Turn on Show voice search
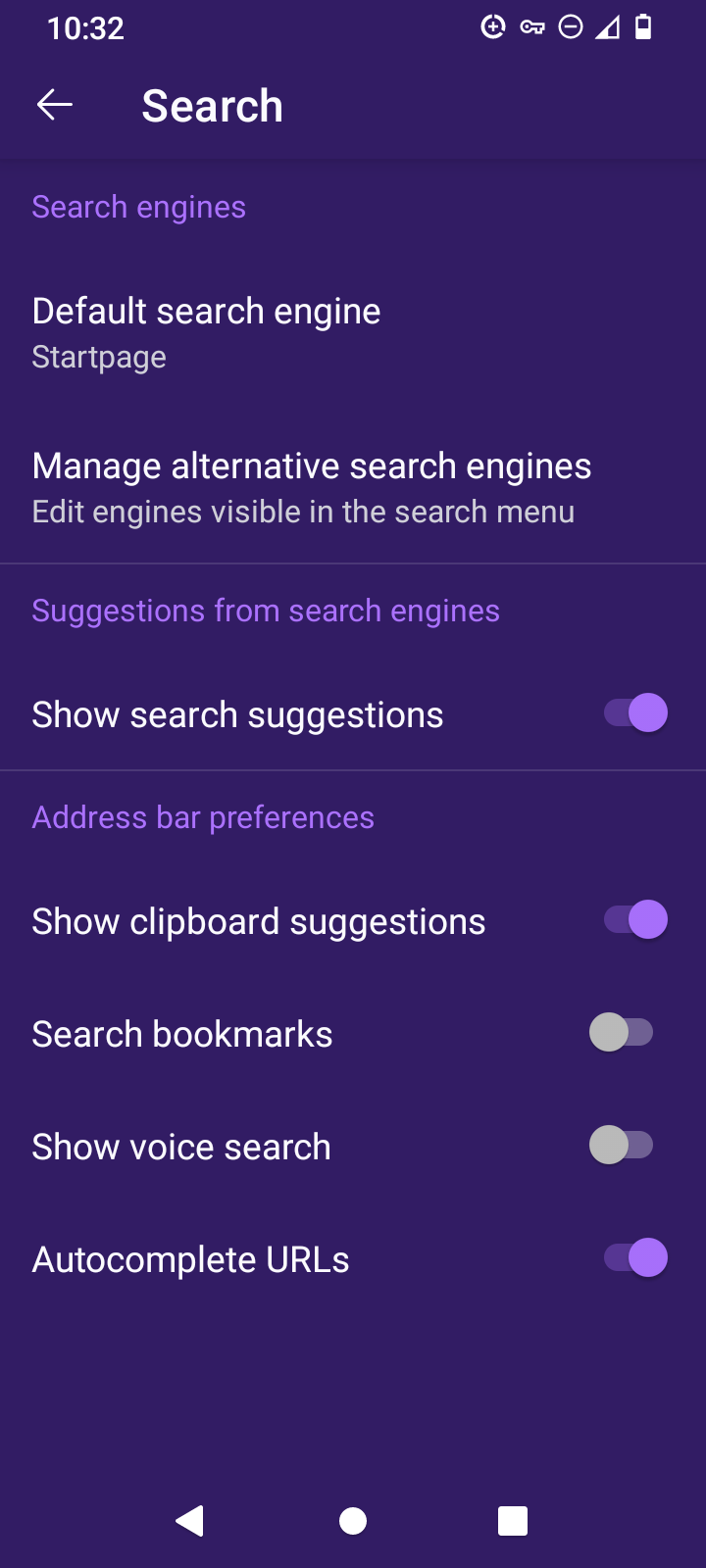The width and height of the screenshot is (706, 1568). click(622, 1146)
